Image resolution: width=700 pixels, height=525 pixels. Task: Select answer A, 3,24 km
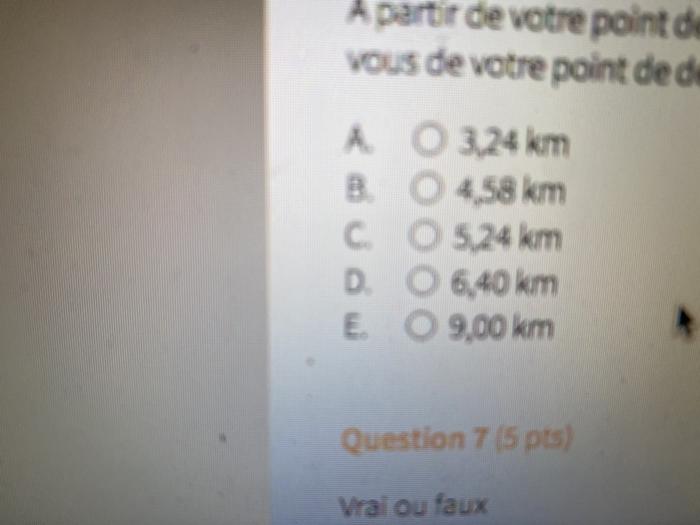[x=430, y=141]
